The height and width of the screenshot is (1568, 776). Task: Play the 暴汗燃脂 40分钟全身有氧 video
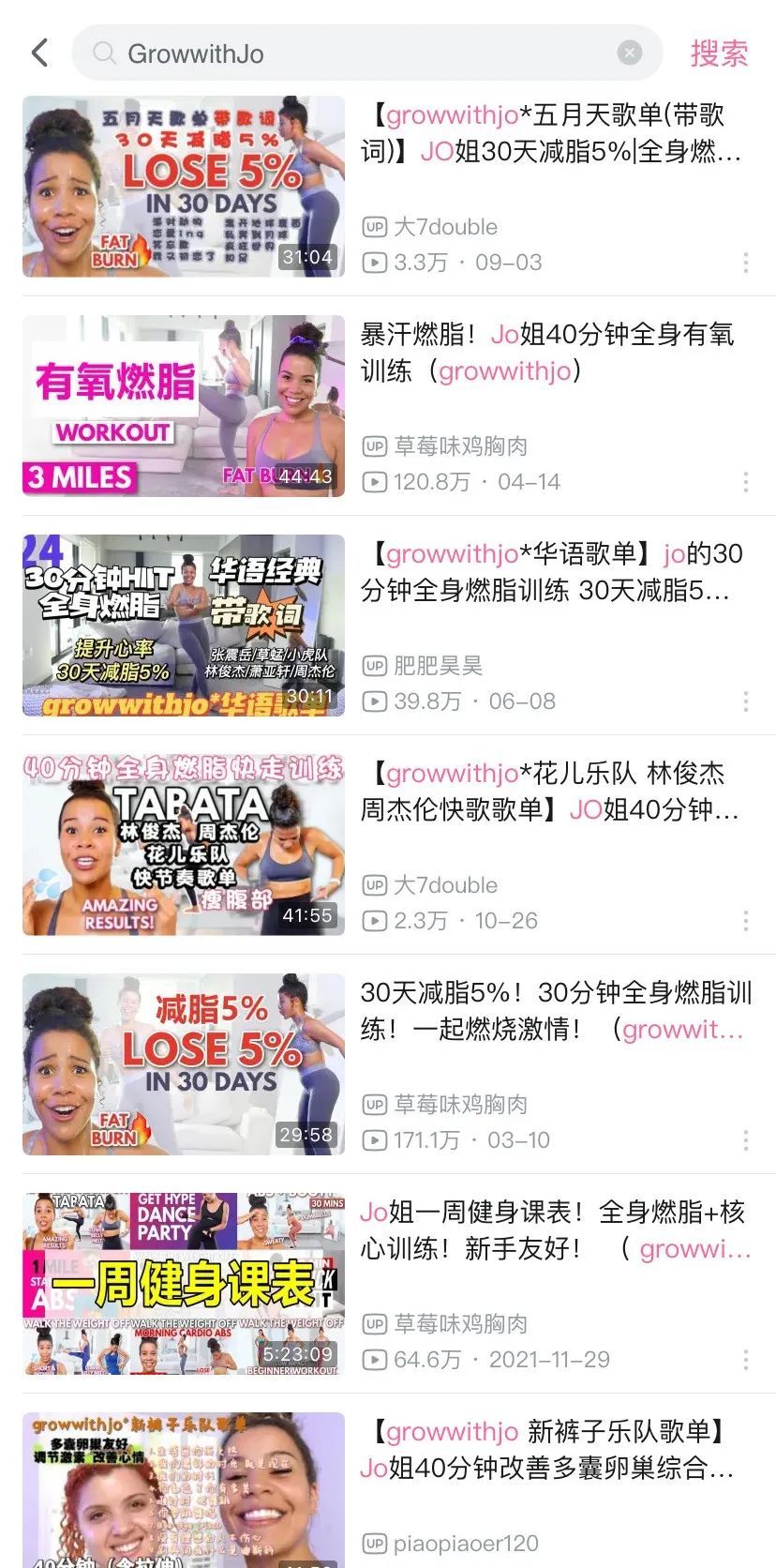click(184, 405)
